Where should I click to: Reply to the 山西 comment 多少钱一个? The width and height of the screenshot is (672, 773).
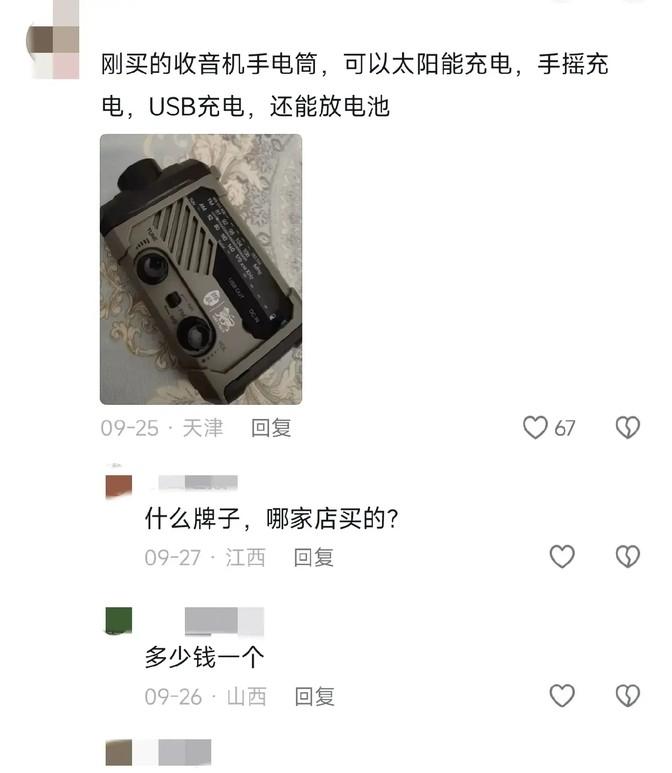[314, 696]
